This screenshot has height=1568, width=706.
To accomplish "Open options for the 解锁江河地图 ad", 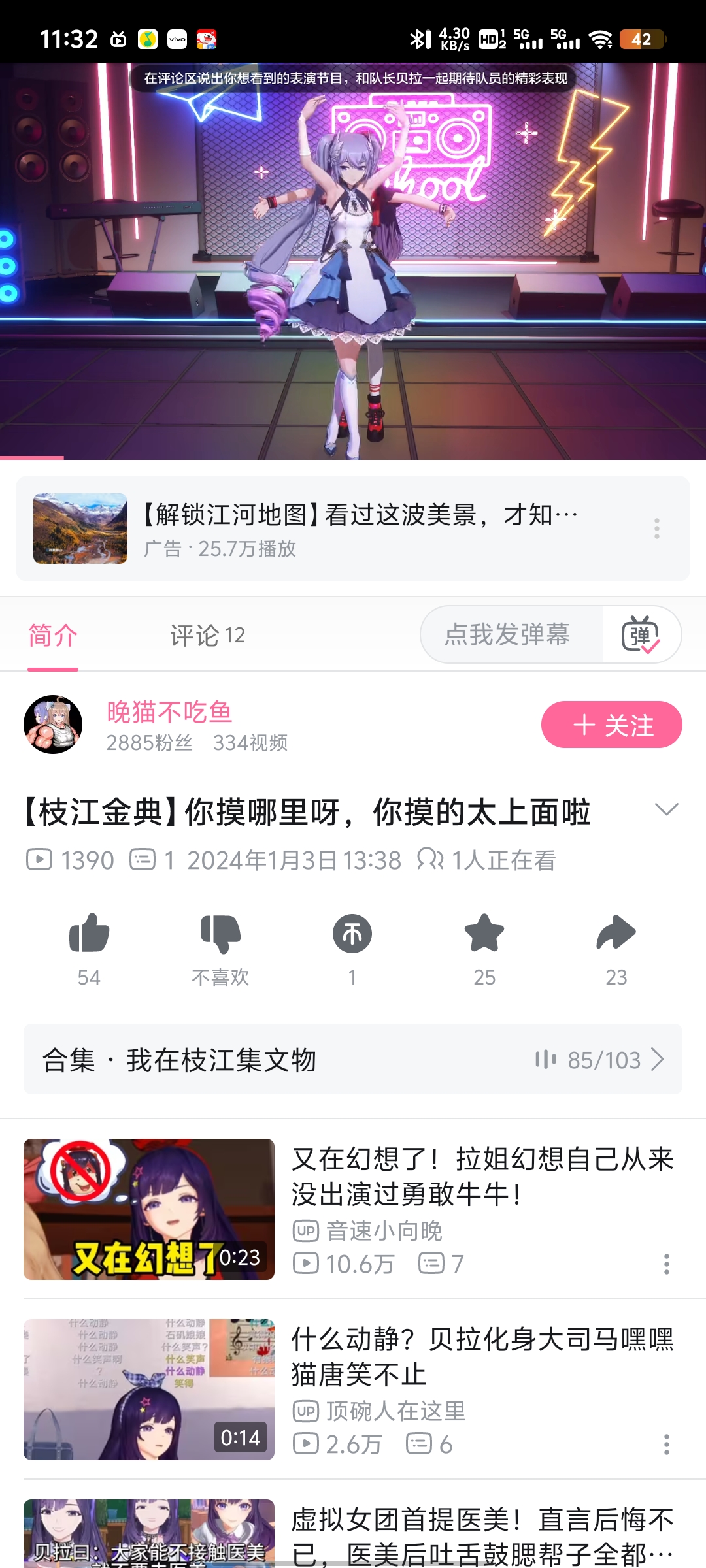I will (656, 529).
